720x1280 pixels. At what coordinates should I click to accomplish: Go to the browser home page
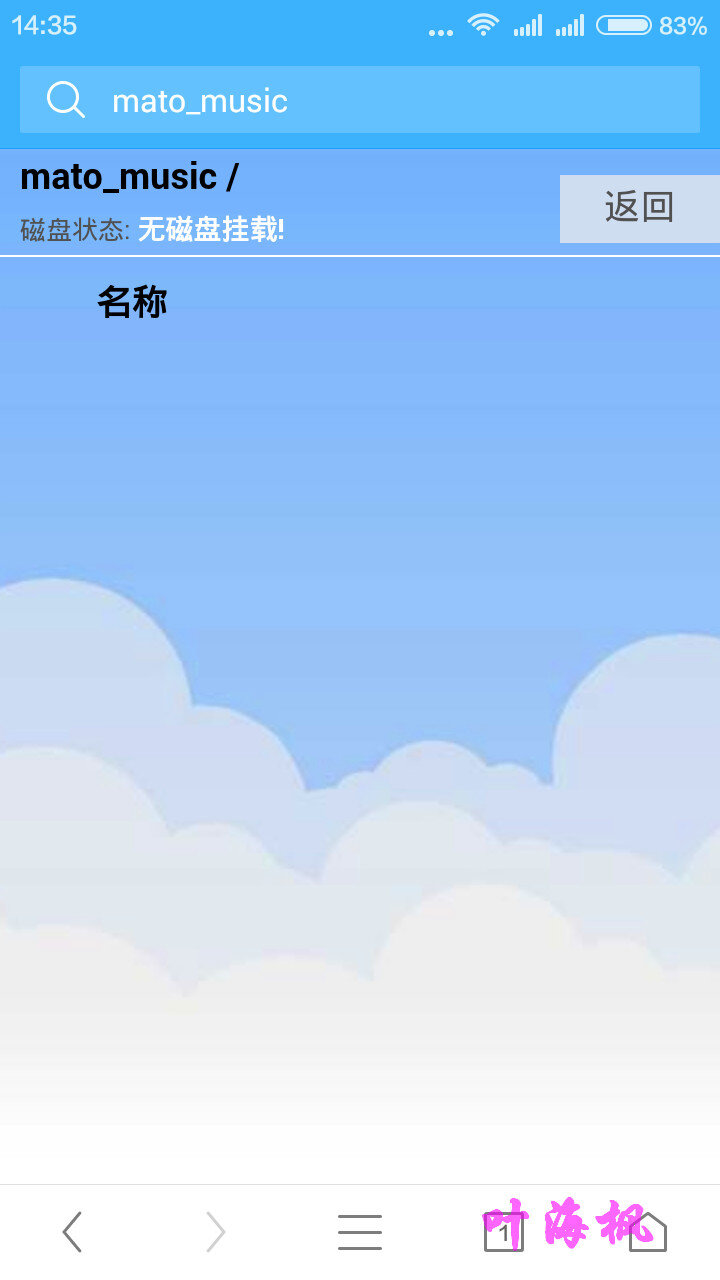point(648,1232)
